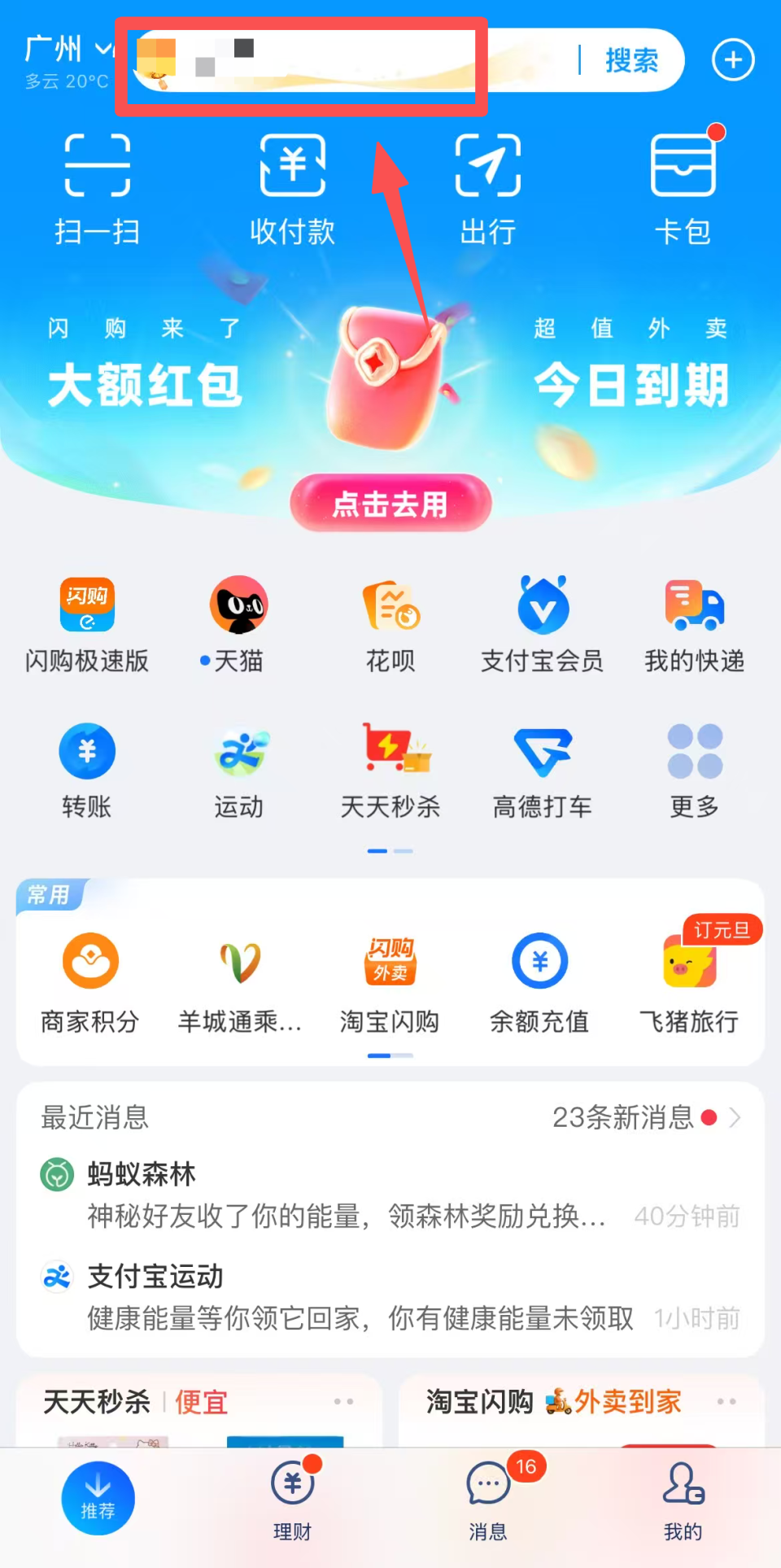The image size is (781, 1568).
Task: Open 支付宝会员 membership page
Action: (542, 622)
